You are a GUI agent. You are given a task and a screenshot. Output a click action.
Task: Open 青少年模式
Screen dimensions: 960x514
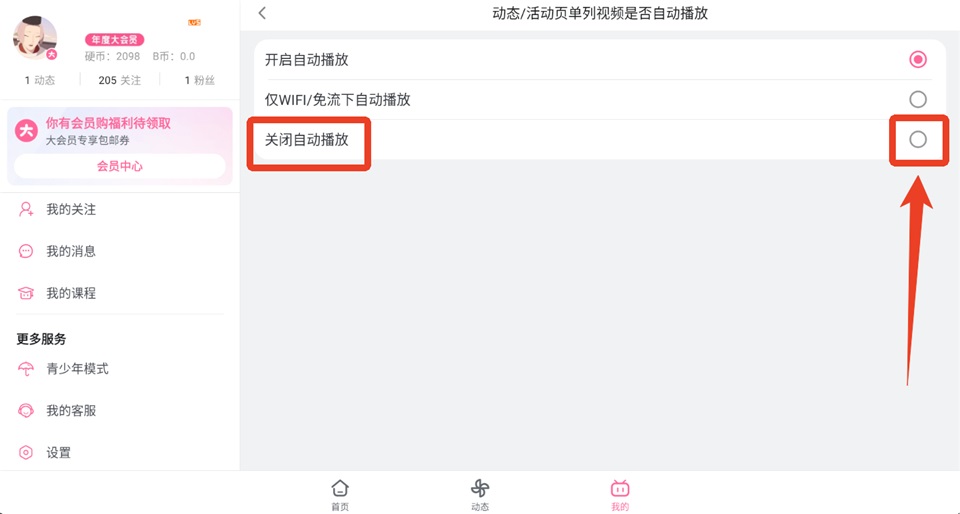tap(76, 369)
